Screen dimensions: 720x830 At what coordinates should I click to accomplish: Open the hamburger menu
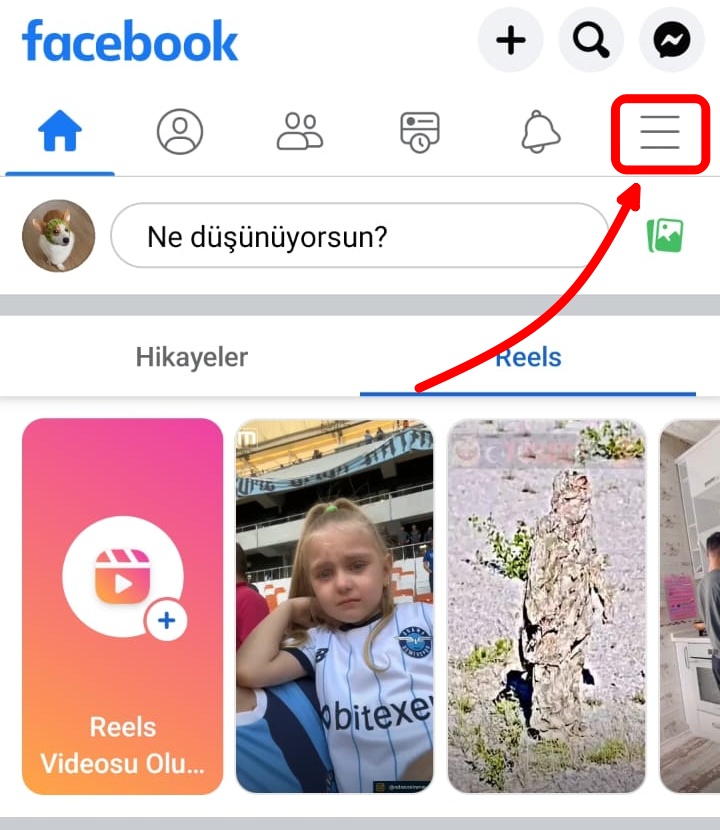coord(660,132)
